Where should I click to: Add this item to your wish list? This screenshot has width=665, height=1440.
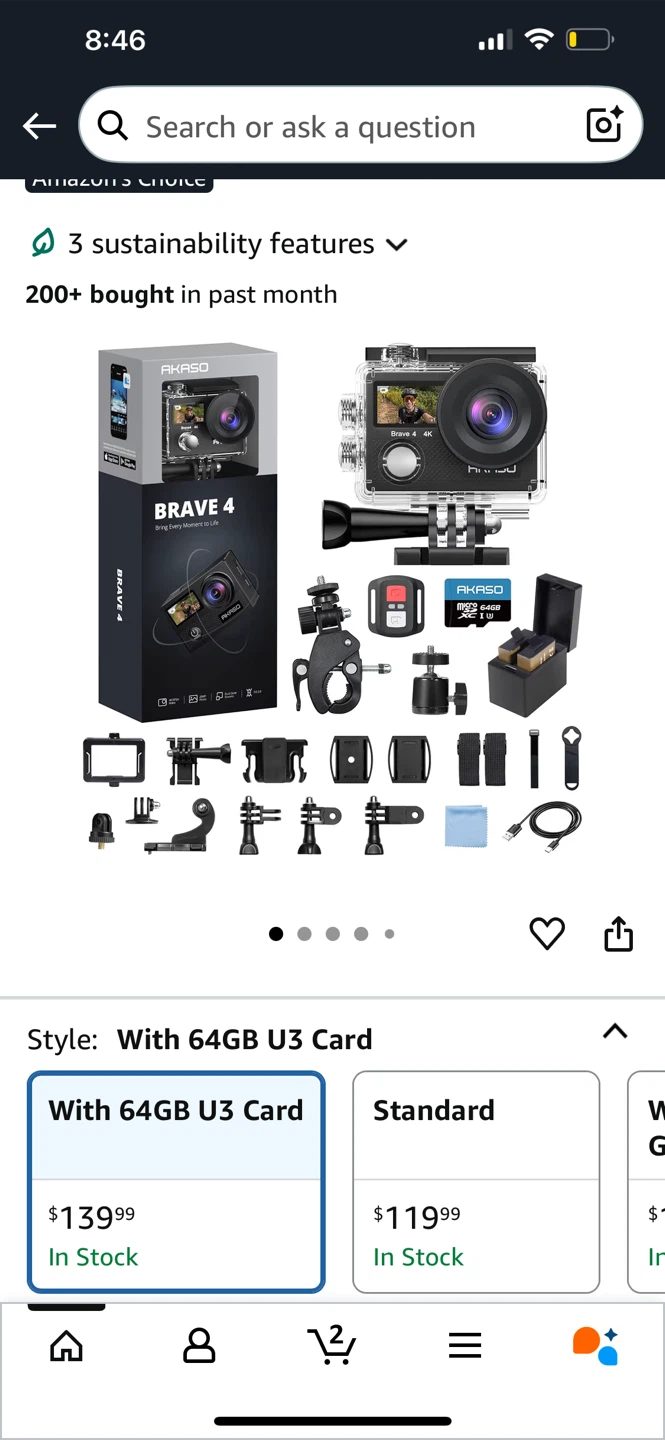tap(547, 933)
